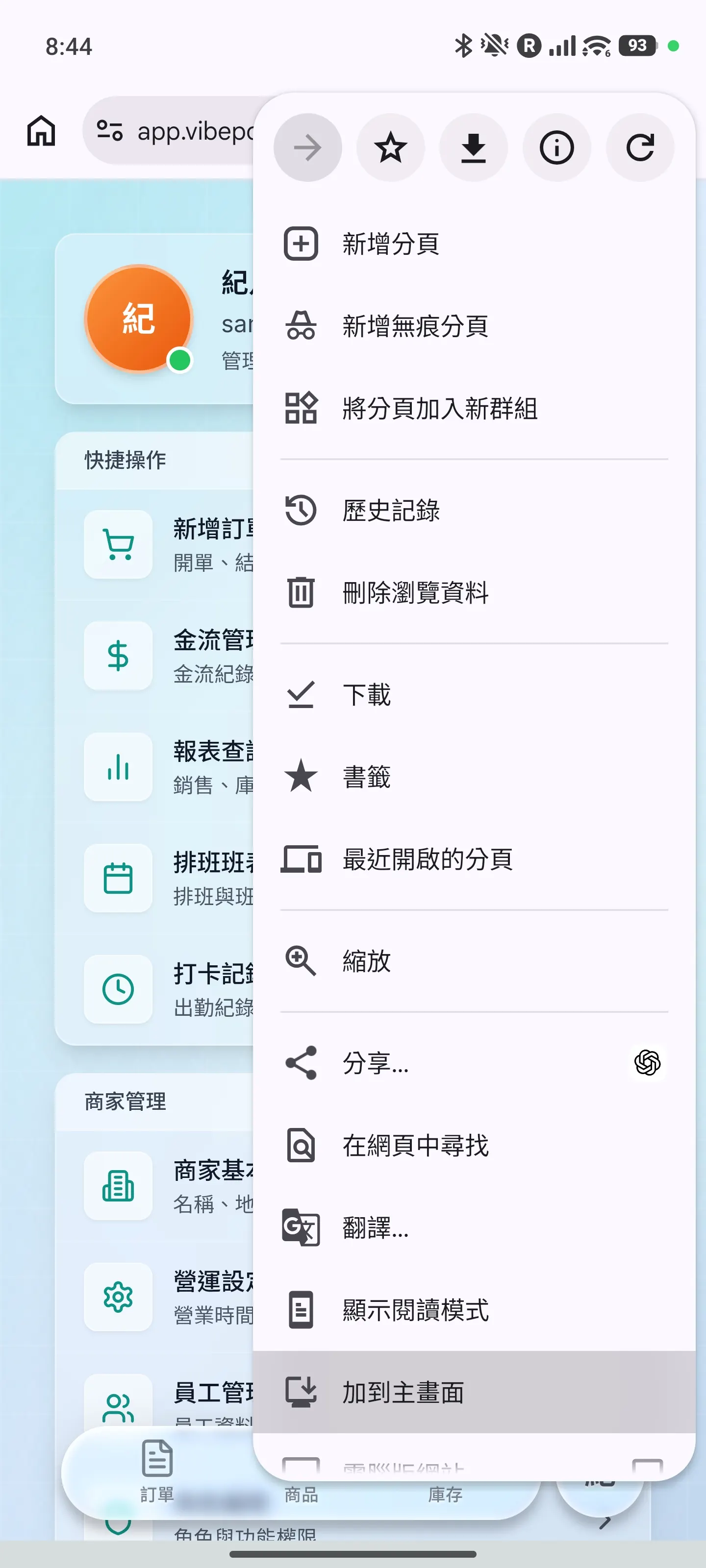Tap the app.vibepo address bar

coord(183,131)
